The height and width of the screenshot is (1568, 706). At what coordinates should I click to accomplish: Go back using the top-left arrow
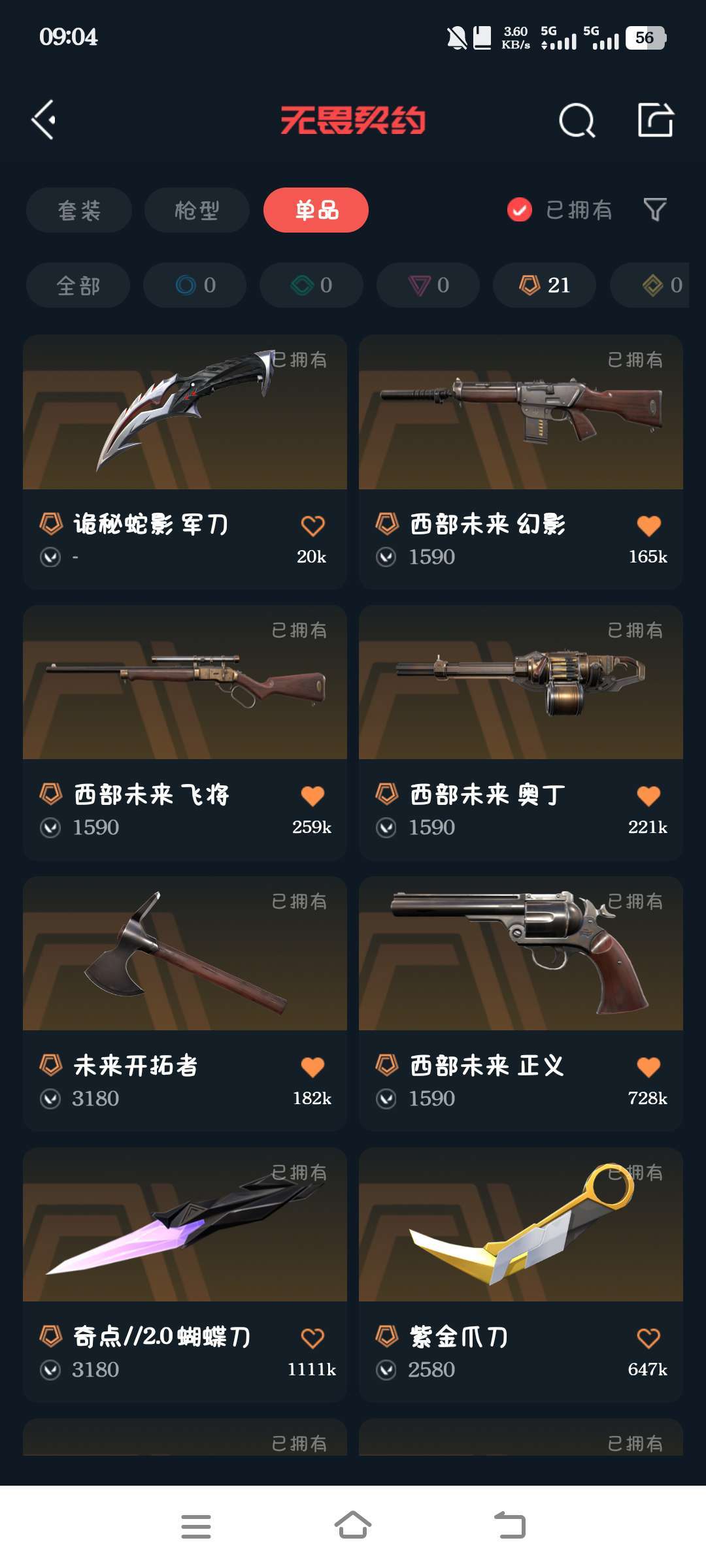(x=44, y=120)
